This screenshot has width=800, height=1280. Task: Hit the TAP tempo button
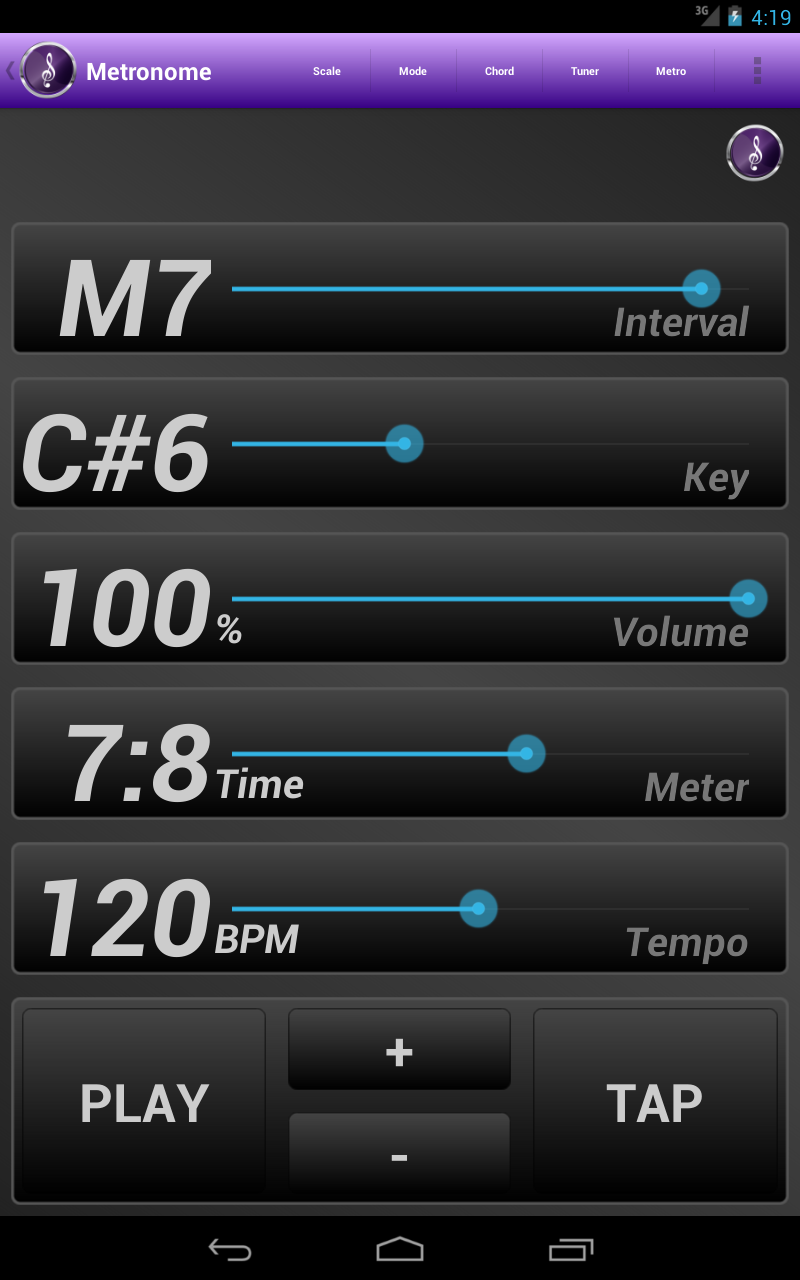tap(655, 1103)
